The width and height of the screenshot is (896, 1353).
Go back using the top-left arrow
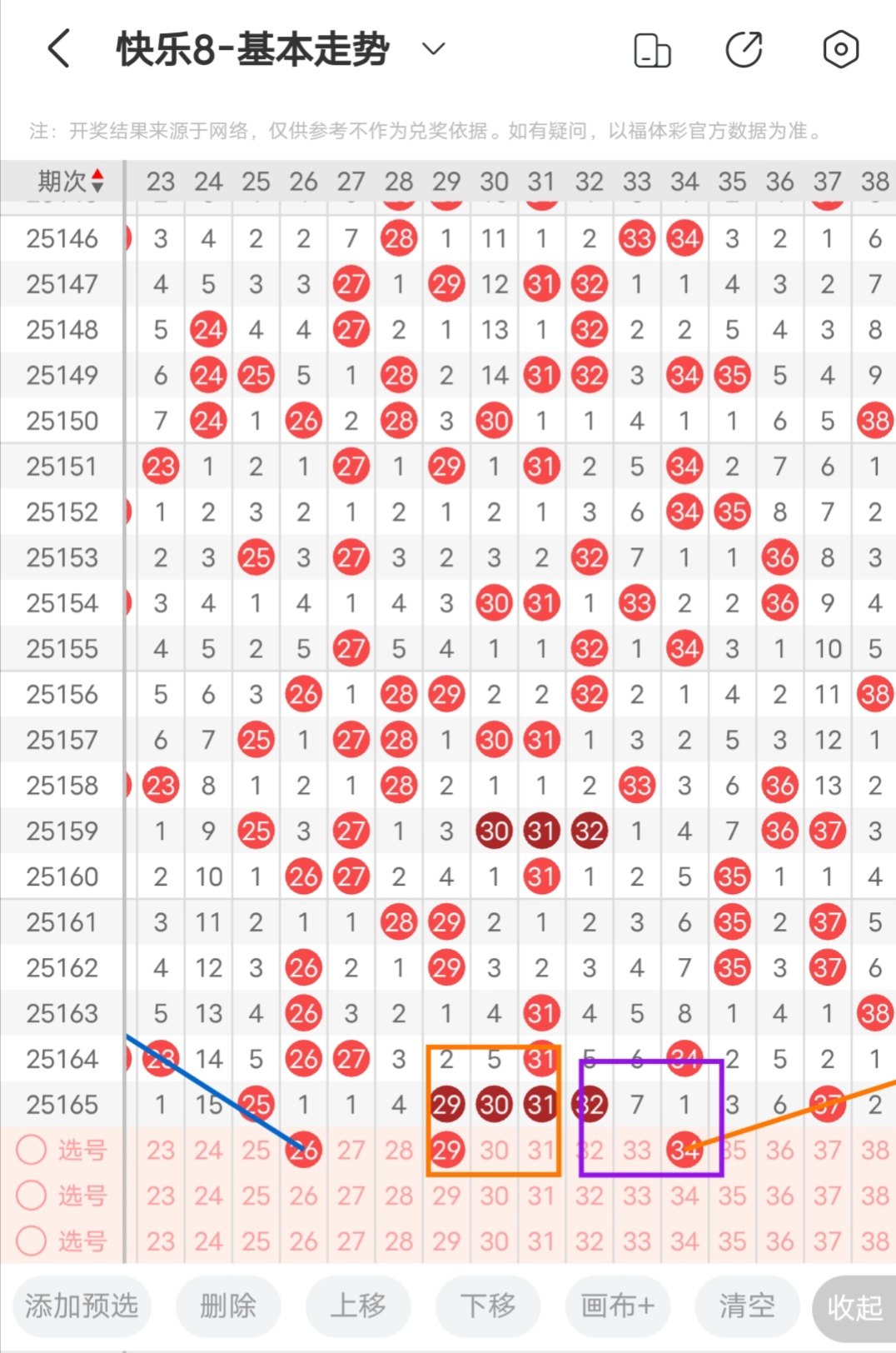[58, 49]
